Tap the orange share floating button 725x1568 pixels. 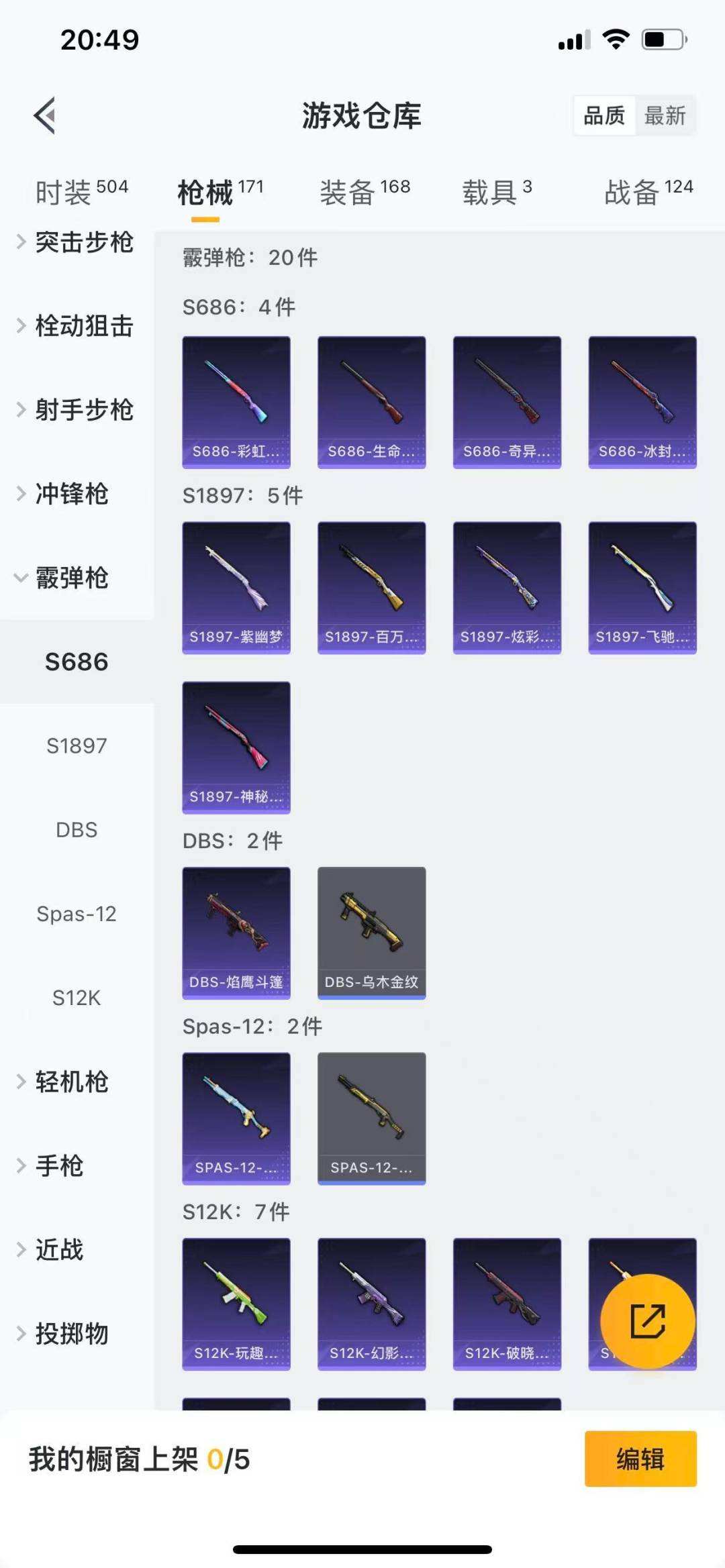(x=647, y=1321)
